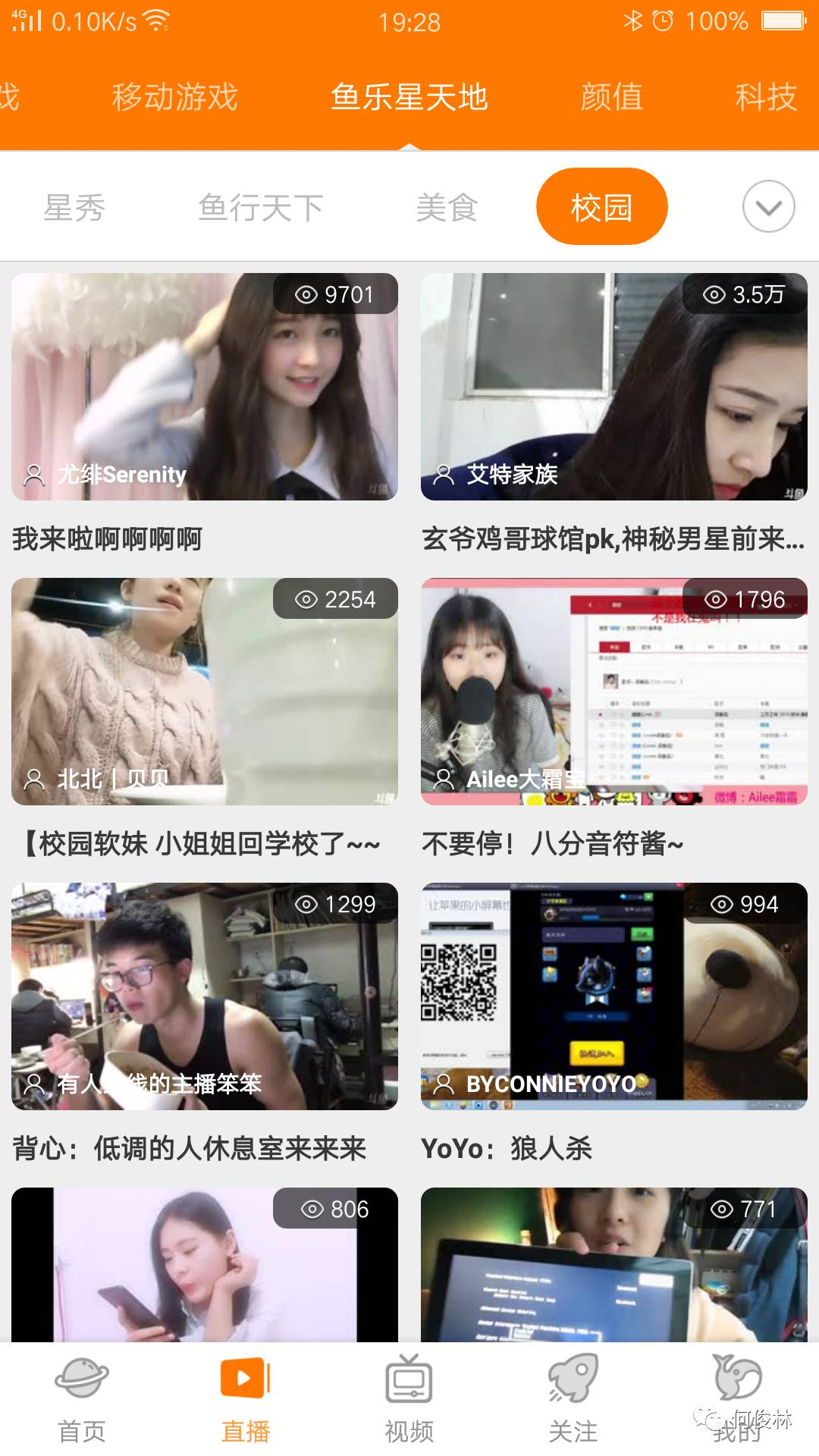Switch to the 视频 tab

coord(409,1399)
